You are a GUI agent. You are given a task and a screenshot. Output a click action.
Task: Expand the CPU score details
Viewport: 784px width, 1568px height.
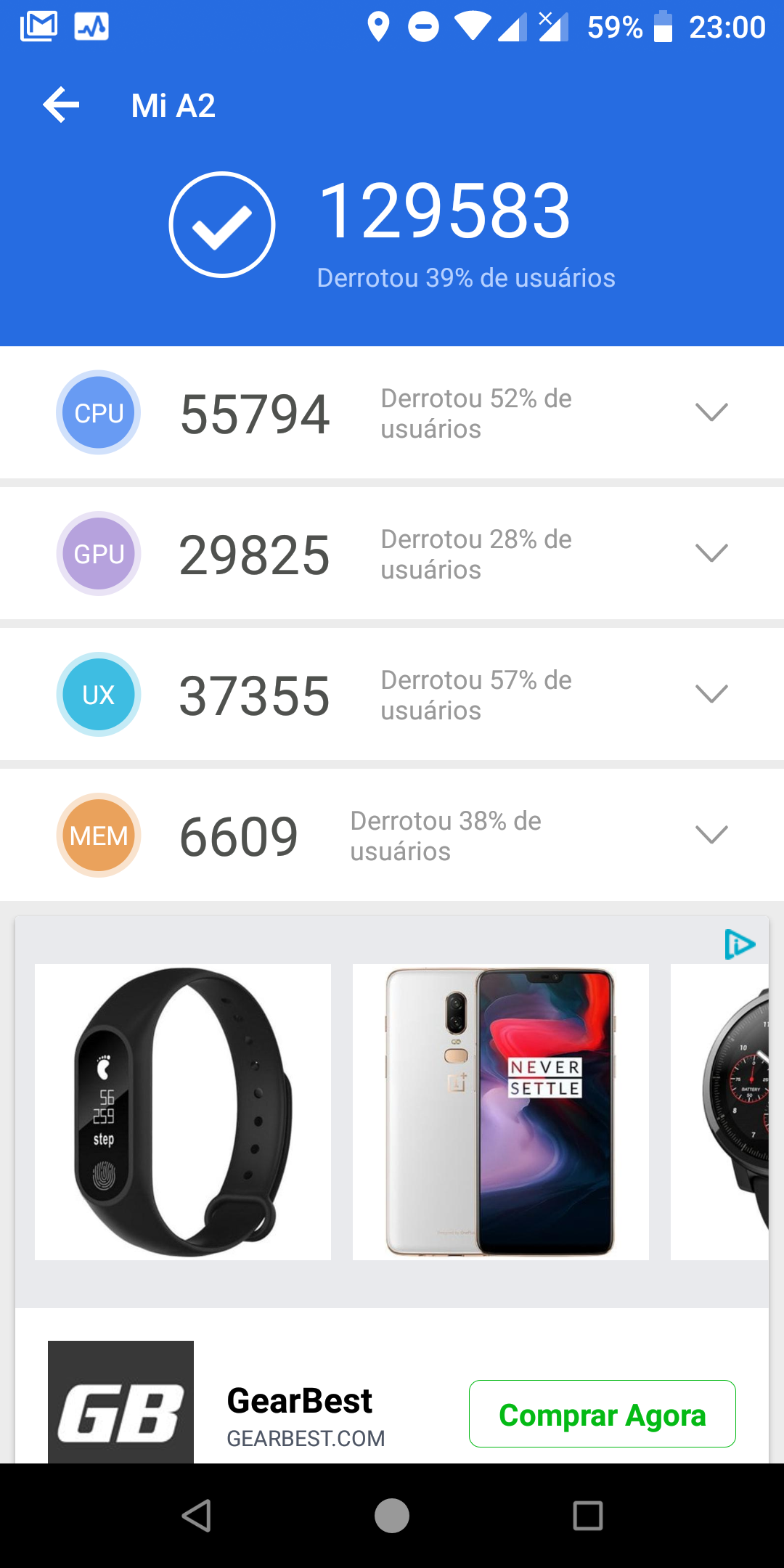pos(711,412)
